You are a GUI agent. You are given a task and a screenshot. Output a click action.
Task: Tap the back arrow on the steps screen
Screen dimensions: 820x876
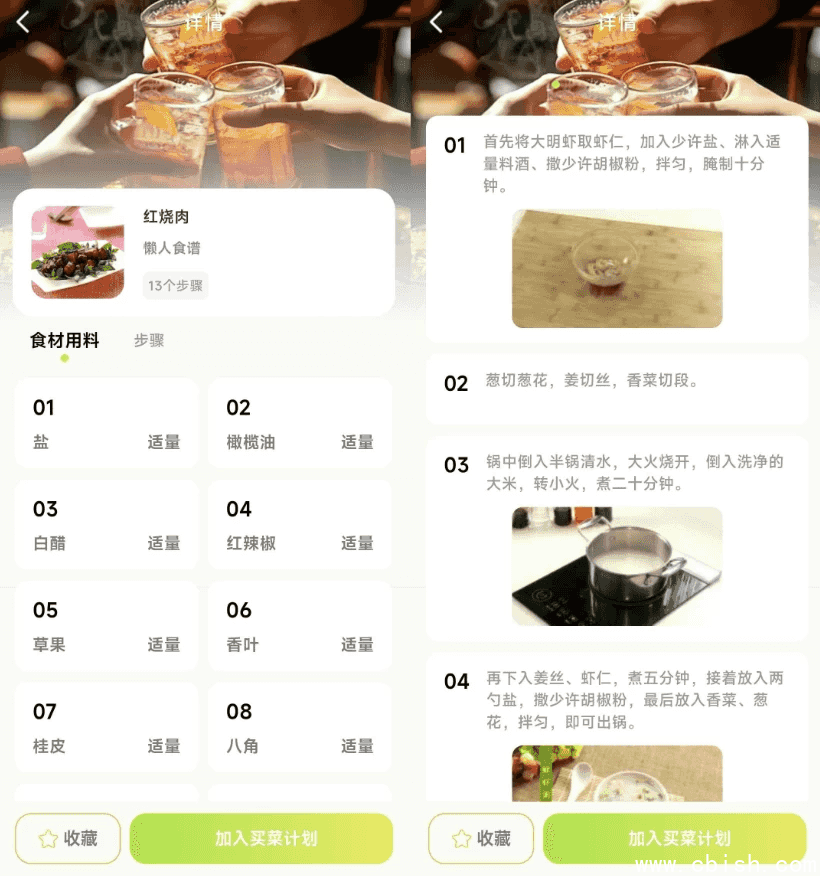click(x=435, y=21)
